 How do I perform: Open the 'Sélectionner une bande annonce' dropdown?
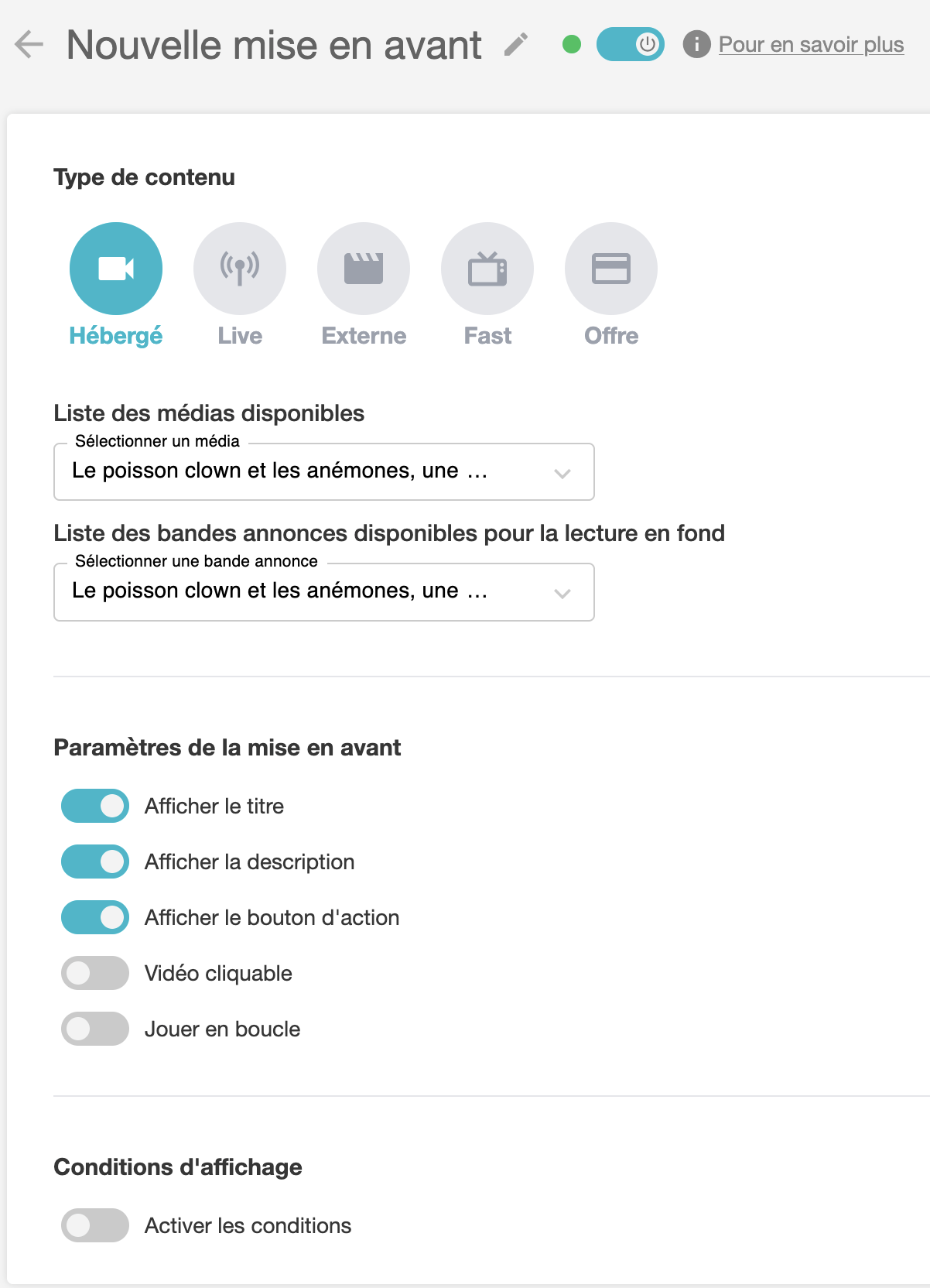click(323, 592)
